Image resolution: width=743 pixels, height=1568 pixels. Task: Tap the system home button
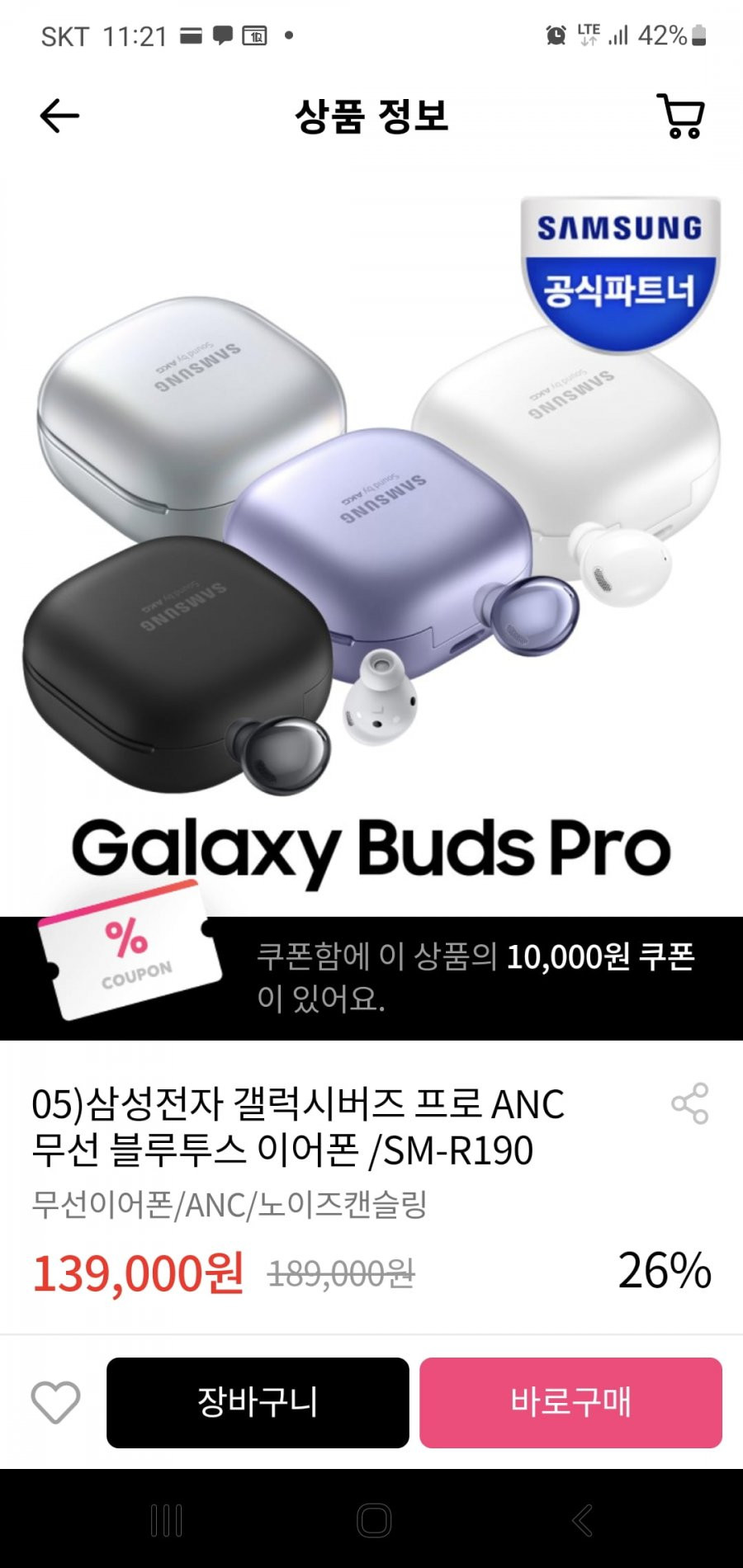(x=373, y=1519)
